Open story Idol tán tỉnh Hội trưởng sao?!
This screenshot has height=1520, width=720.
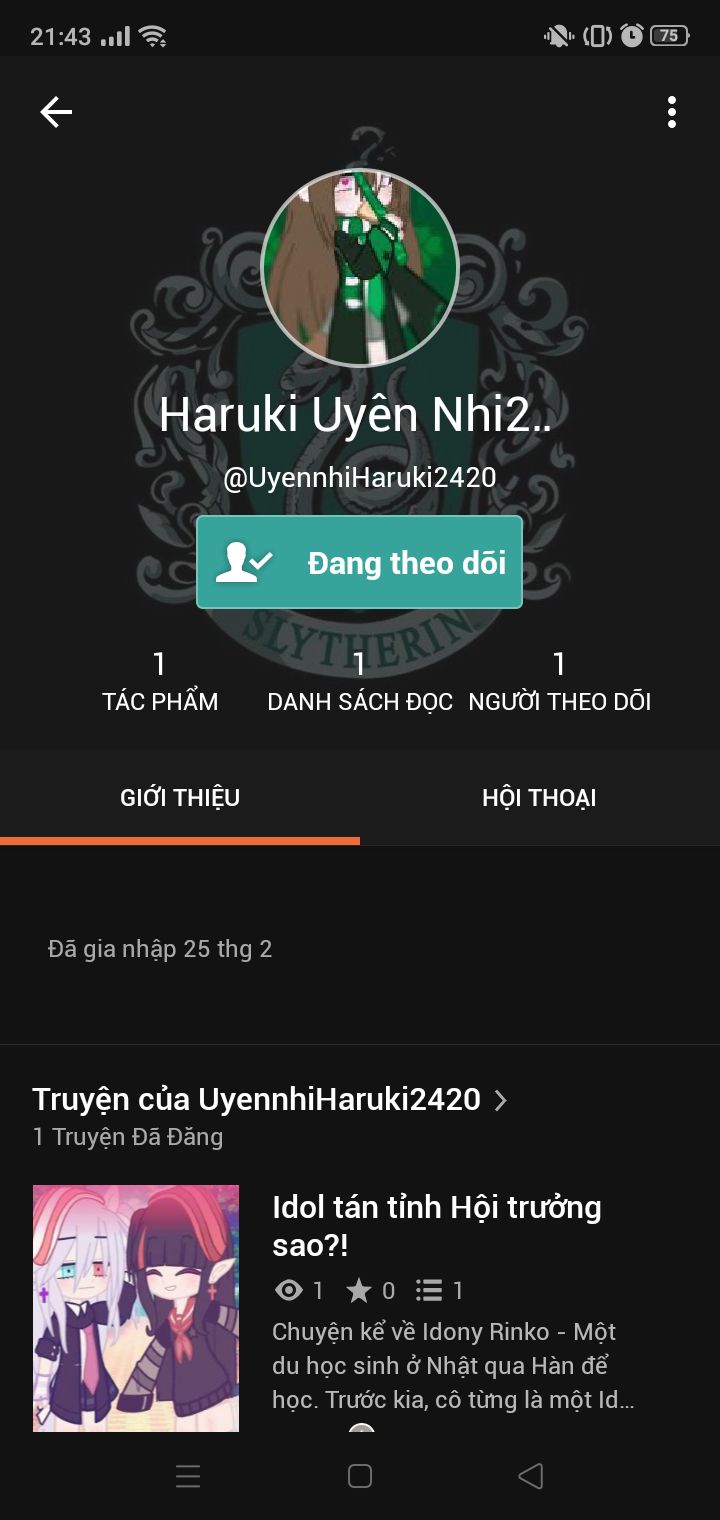tap(437, 1226)
